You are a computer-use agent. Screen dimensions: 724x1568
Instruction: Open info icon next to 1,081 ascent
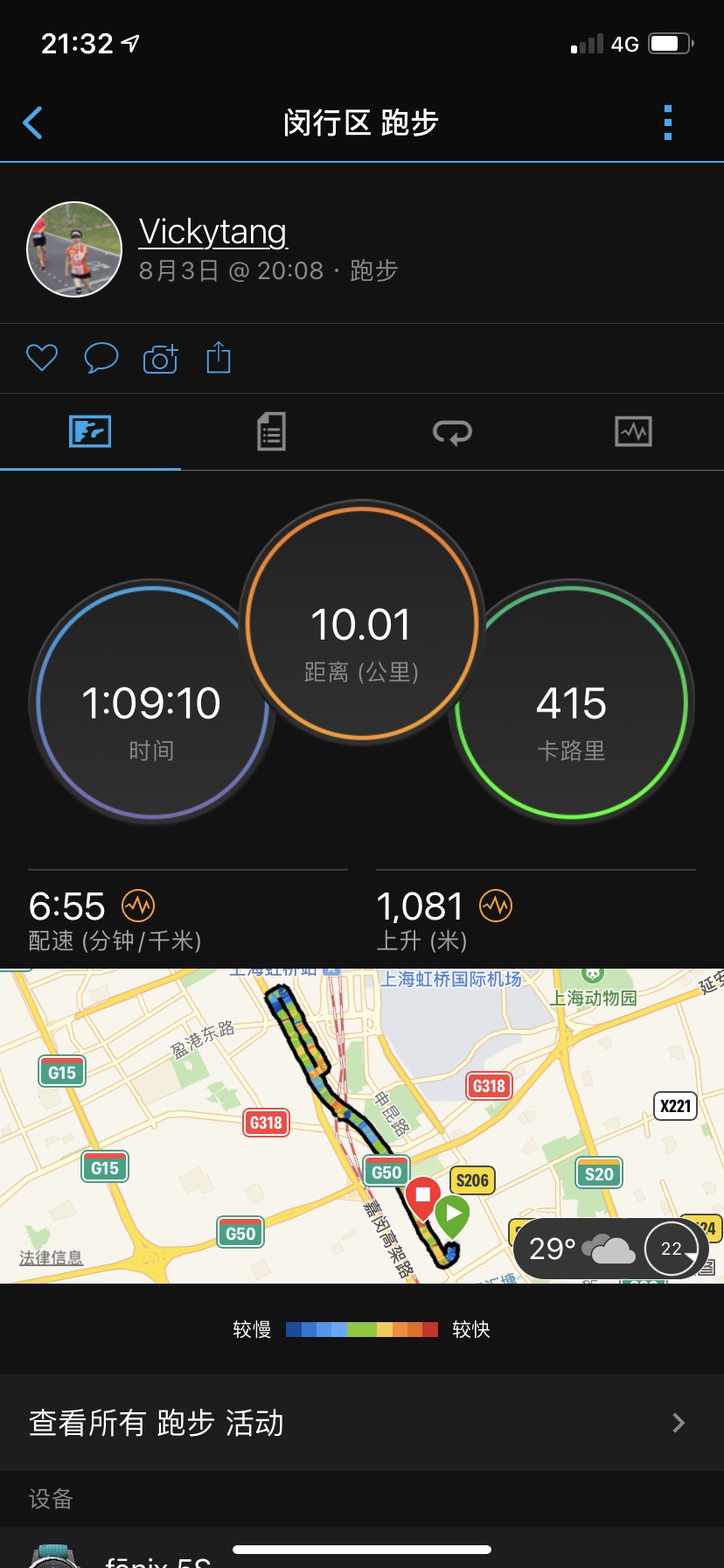(x=496, y=906)
